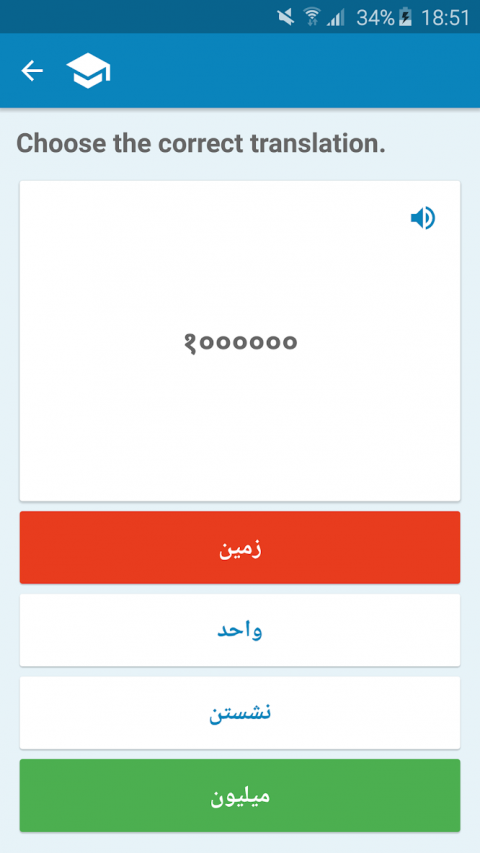Image resolution: width=480 pixels, height=853 pixels.
Task: Tap the graduation cap icon
Action: point(88,71)
